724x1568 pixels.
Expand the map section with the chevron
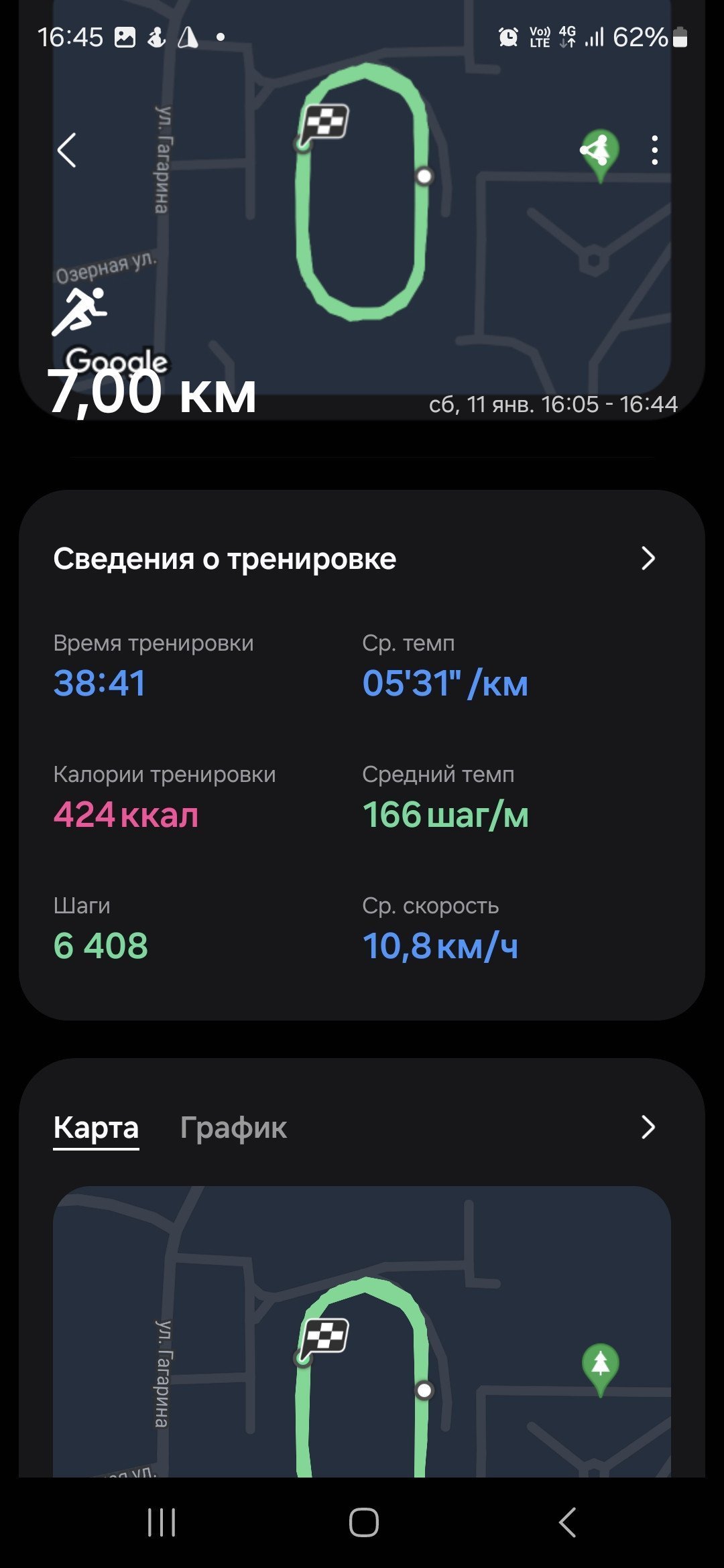click(x=648, y=1127)
